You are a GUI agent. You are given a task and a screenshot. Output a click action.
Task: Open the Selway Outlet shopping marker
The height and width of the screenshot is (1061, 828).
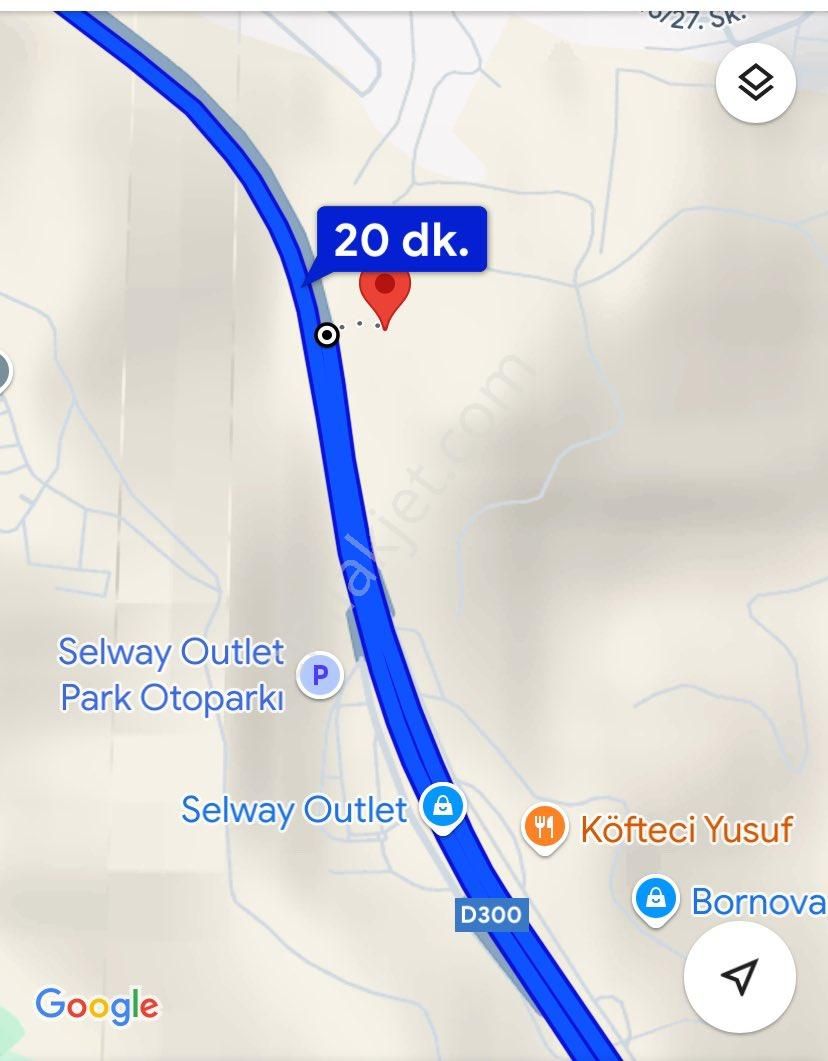click(442, 806)
